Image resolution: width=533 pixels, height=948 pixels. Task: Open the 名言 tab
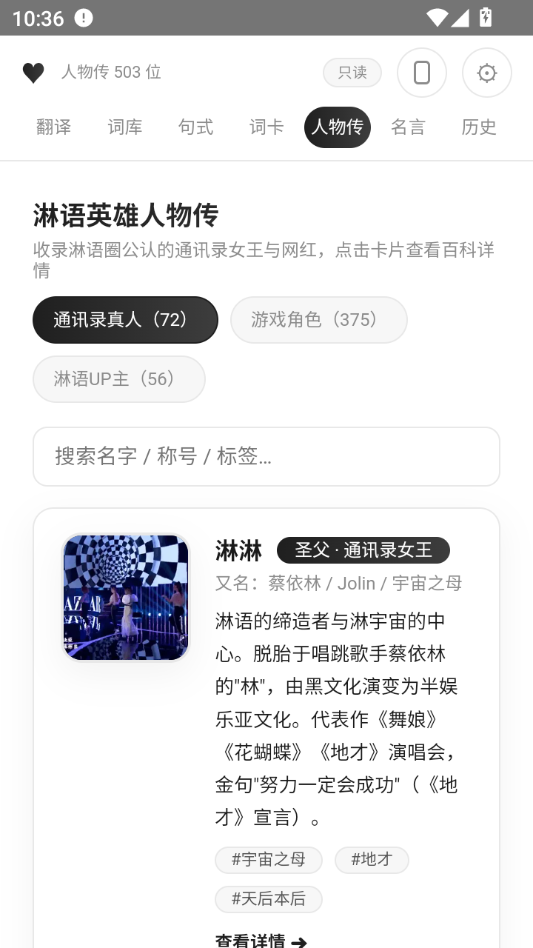[x=408, y=127]
